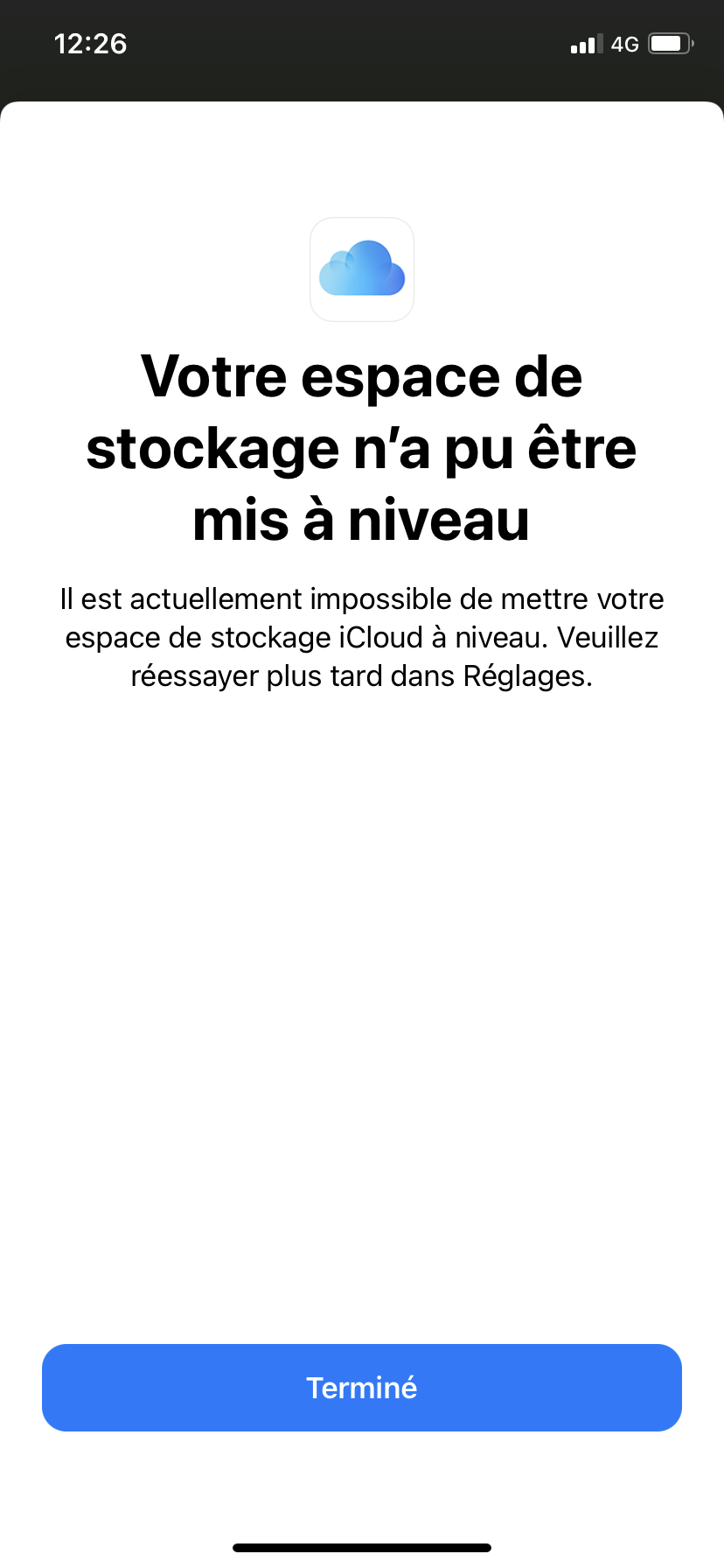Image resolution: width=724 pixels, height=1568 pixels.
Task: Tap the Terminé button
Action: click(362, 1388)
